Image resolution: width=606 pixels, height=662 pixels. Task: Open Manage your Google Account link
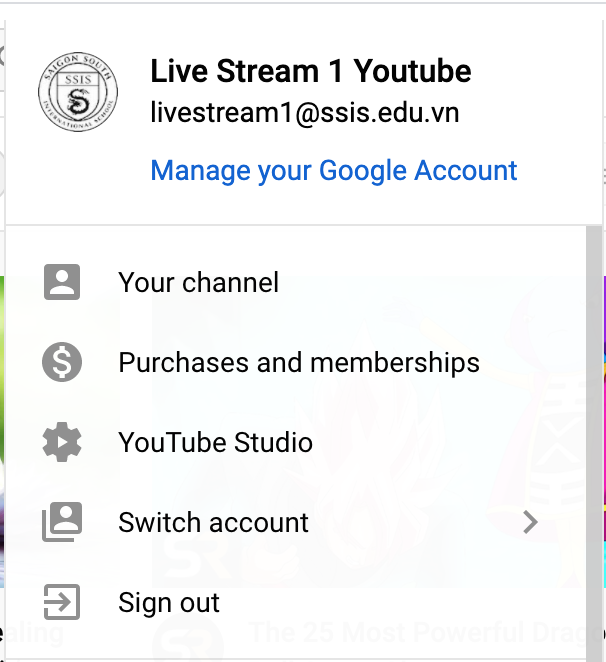[334, 170]
